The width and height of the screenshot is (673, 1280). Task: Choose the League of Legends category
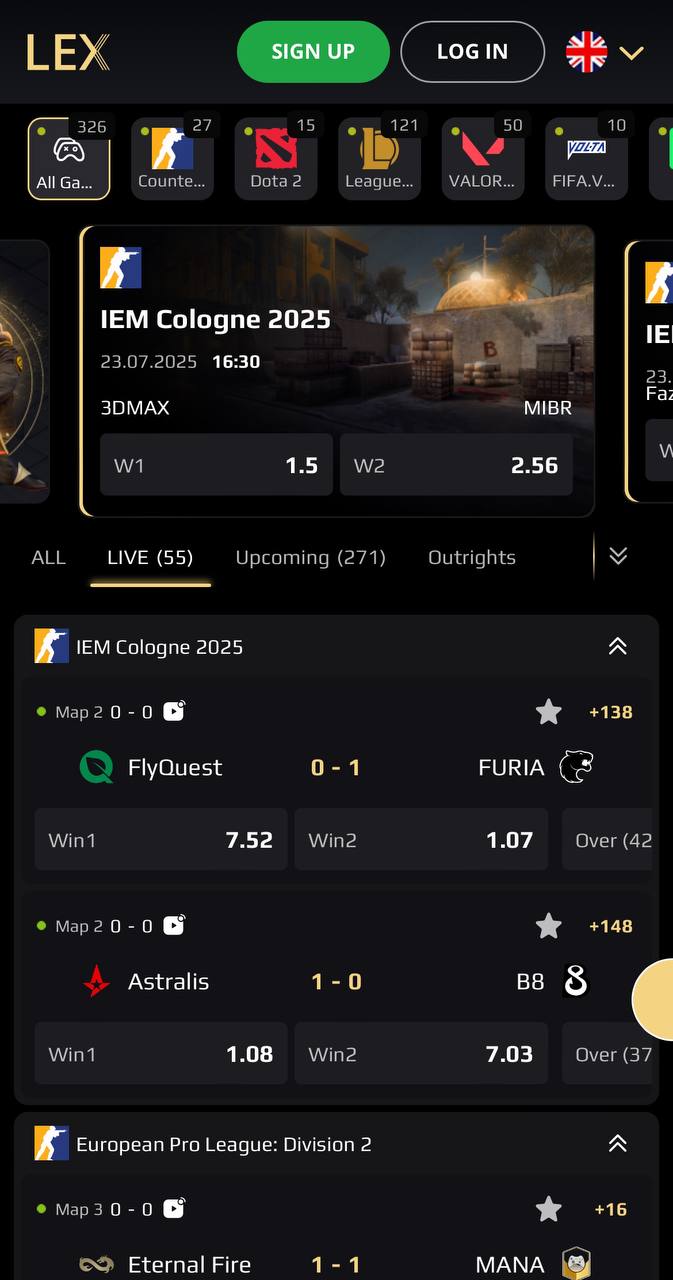(379, 159)
